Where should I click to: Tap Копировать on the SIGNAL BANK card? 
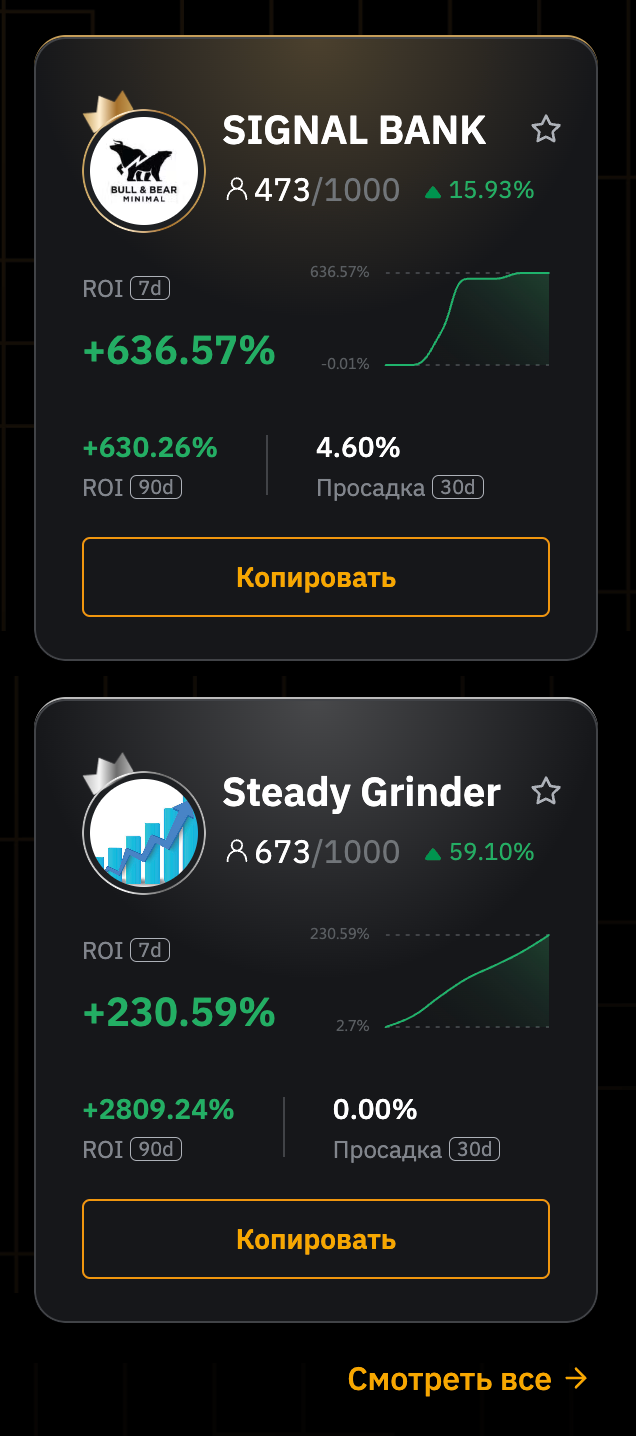click(x=316, y=577)
